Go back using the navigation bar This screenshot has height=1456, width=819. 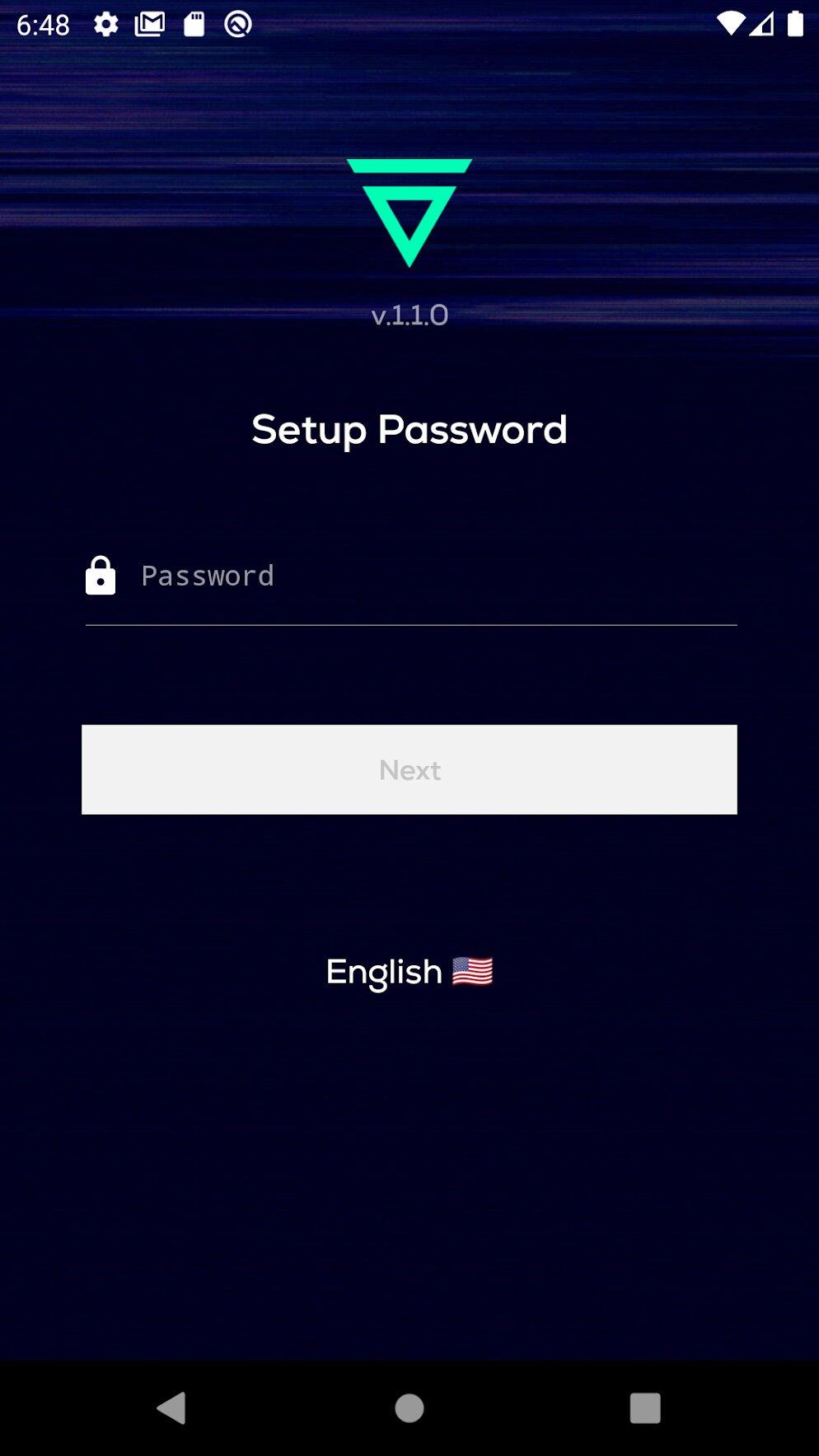point(171,1408)
